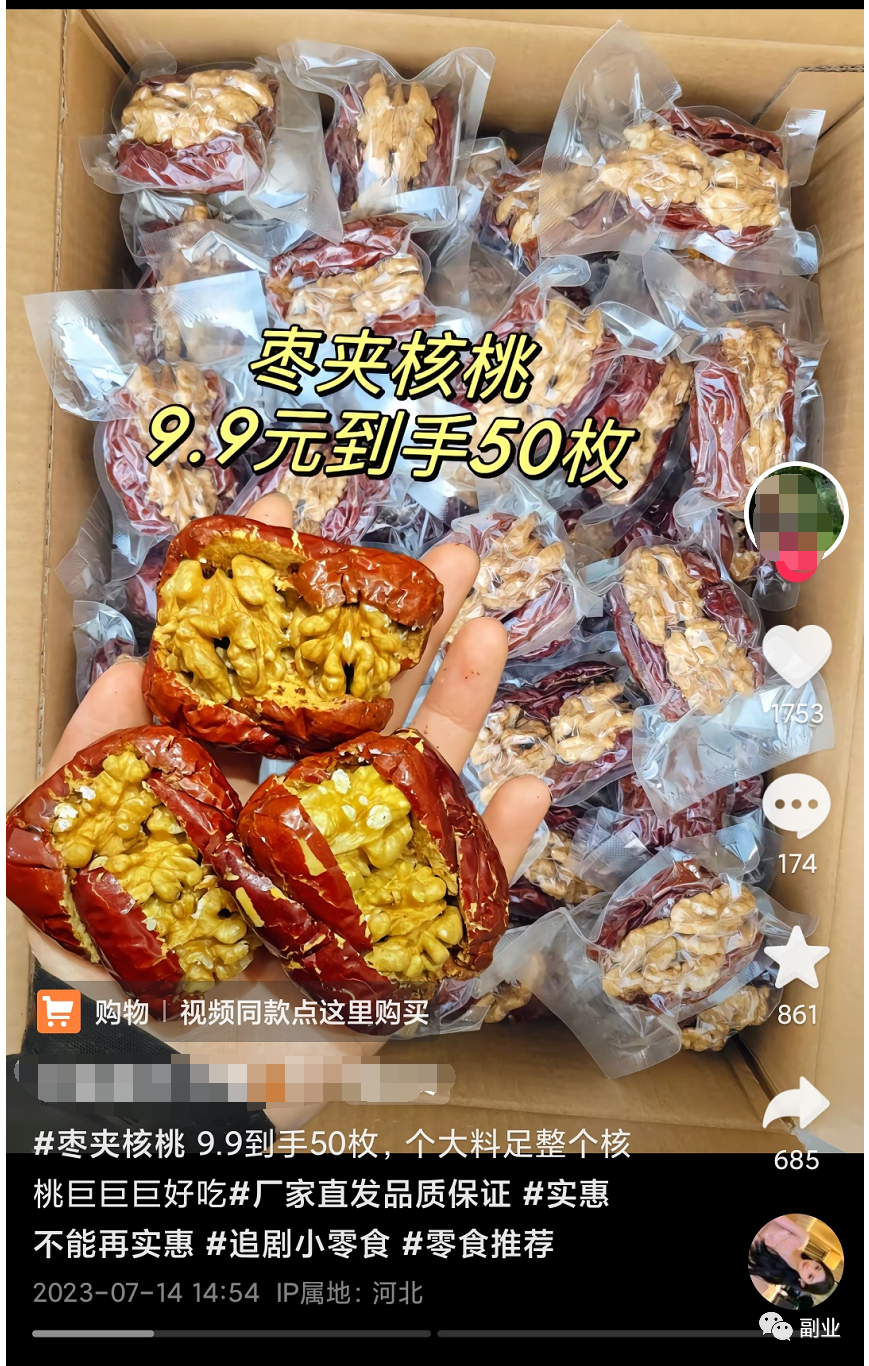Tap the orange shopping cart icon
869x1366 pixels.
pyautogui.click(x=58, y=1012)
